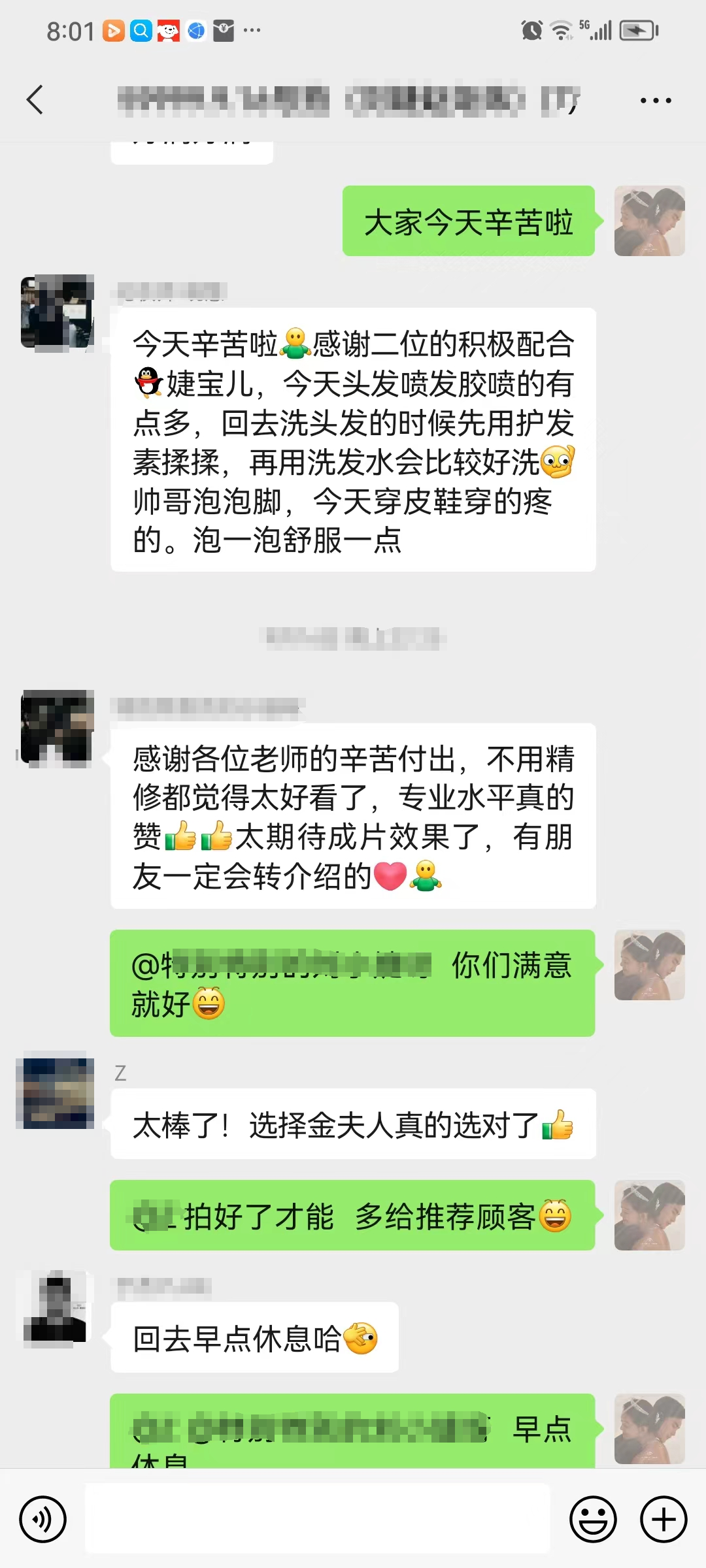Open avatar beside "感谢各位老师的辛苦付出" message
The image size is (706, 1568).
[58, 727]
